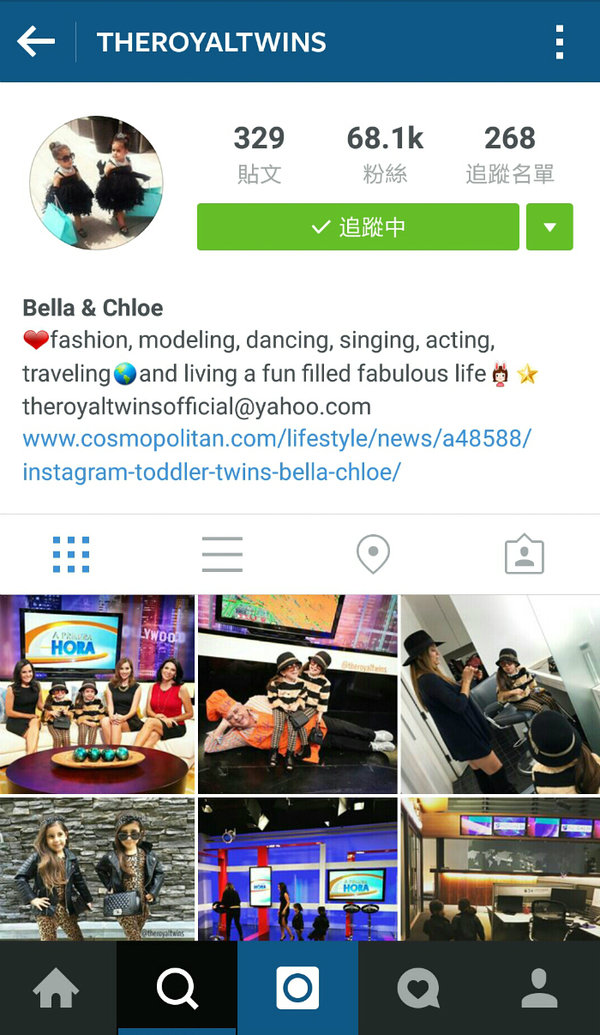Open the photo map location tab
600x1035 pixels.
pos(373,554)
